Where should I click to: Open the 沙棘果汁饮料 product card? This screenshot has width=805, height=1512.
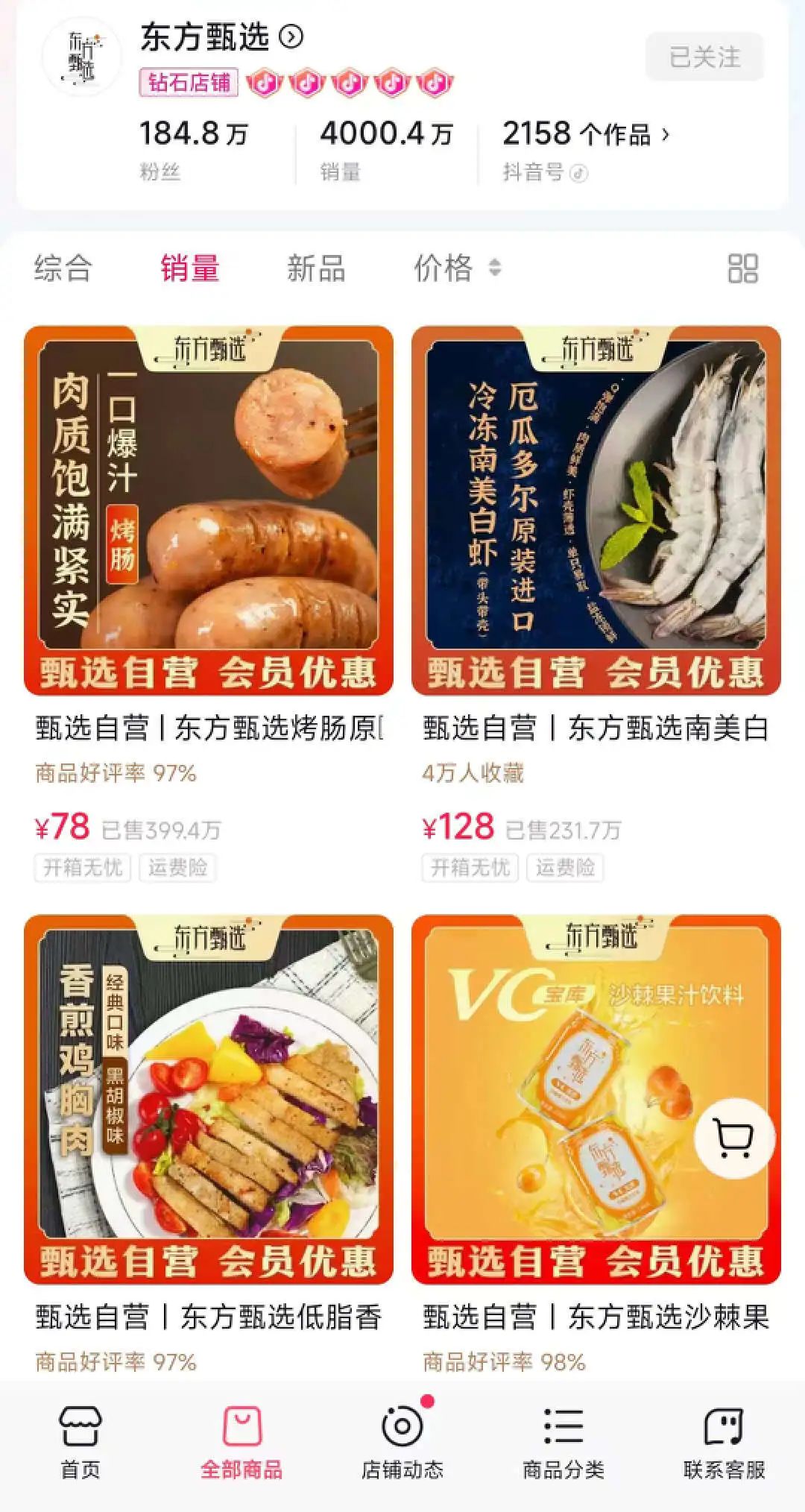(596, 1146)
